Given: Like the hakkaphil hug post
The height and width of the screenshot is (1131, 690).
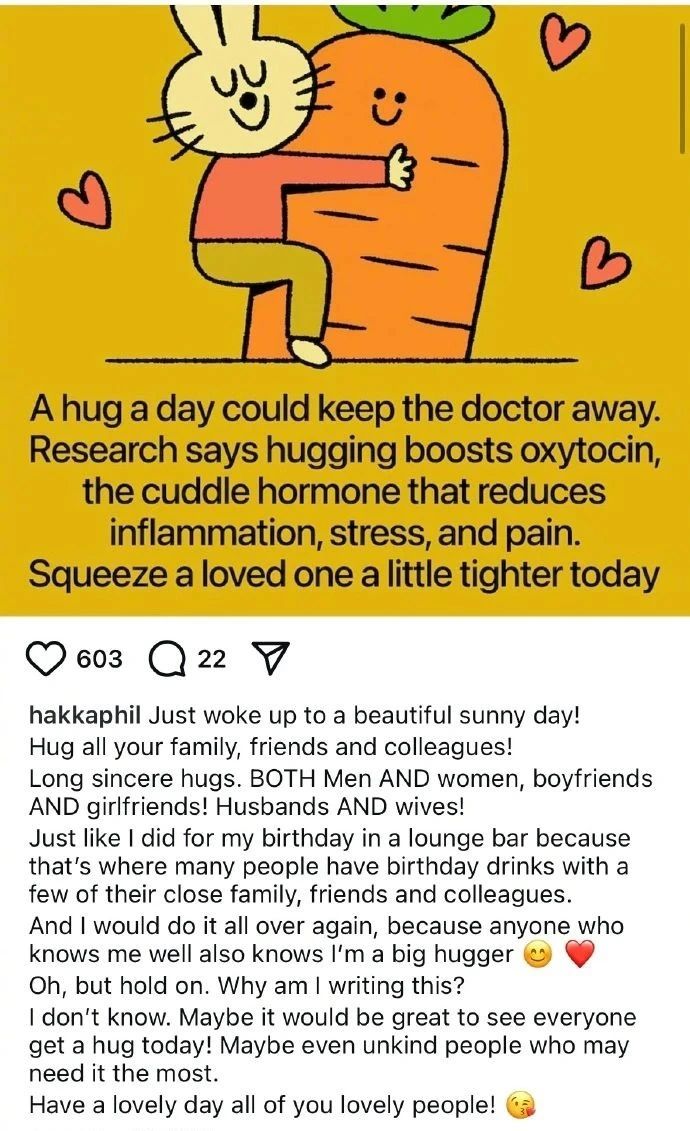Looking at the screenshot, I should point(45,659).
